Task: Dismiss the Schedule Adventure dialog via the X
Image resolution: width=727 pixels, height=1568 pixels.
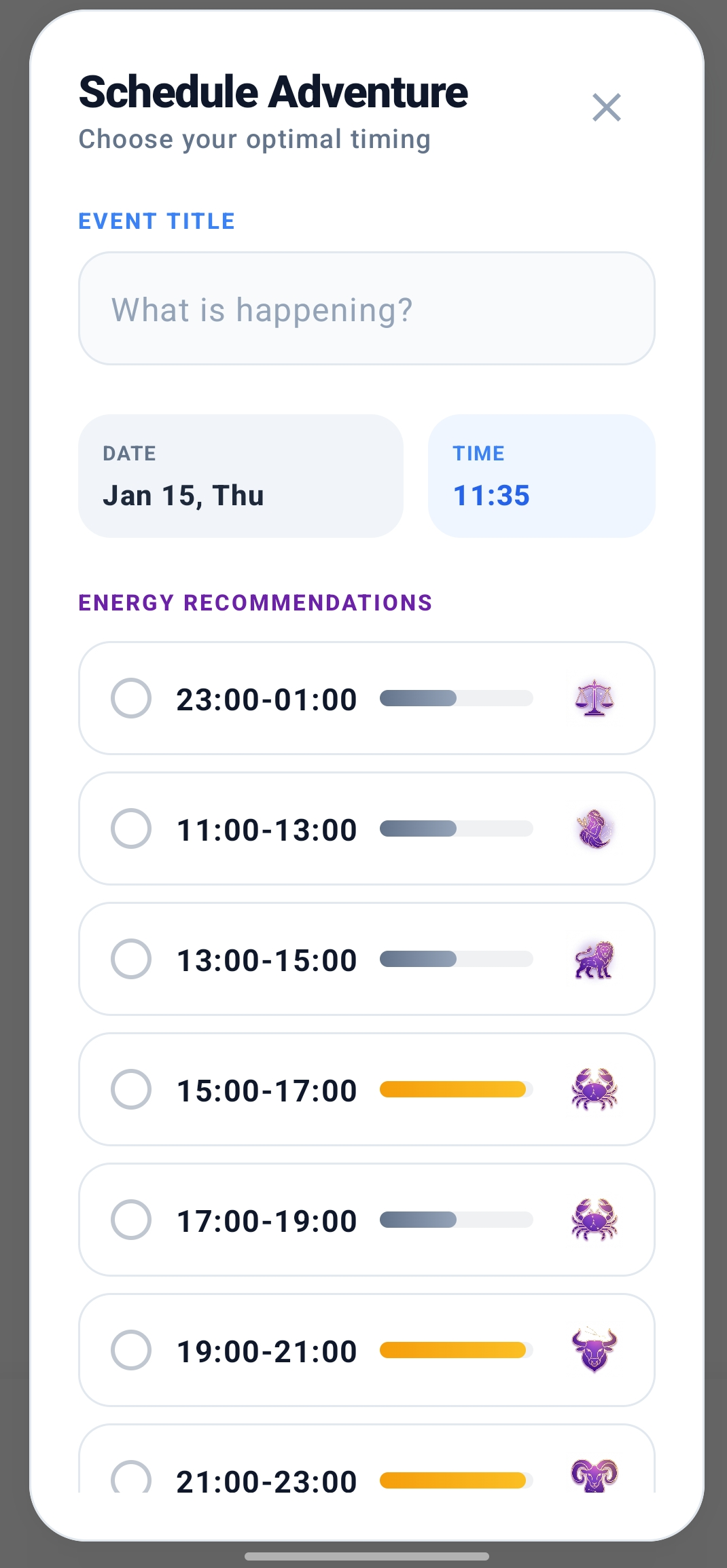Action: tap(607, 107)
